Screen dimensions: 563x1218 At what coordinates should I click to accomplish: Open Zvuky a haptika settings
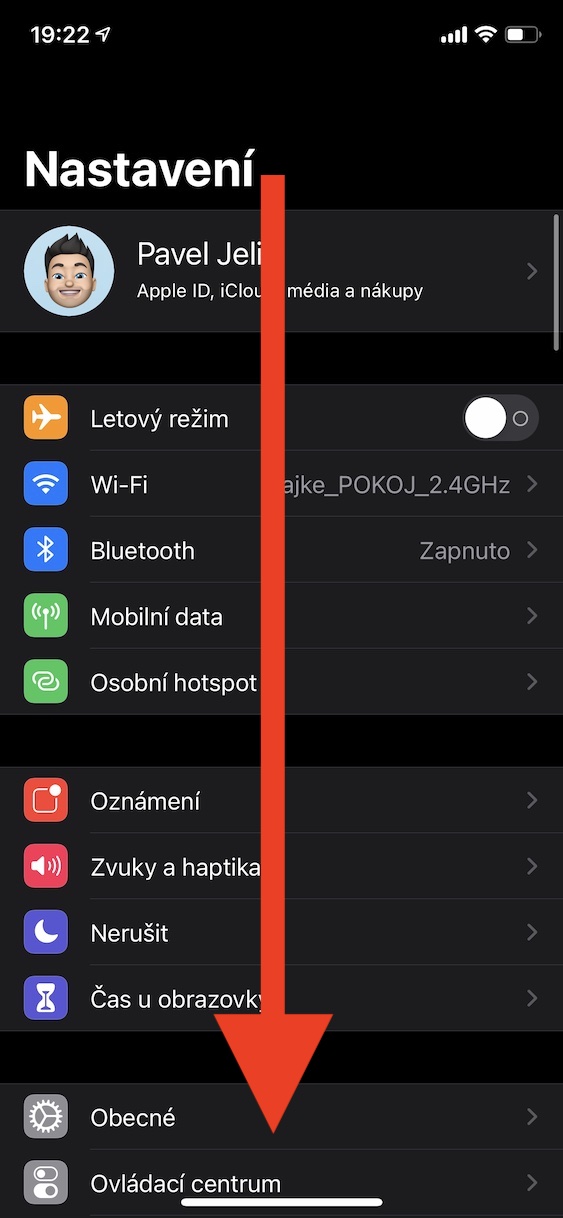281,867
